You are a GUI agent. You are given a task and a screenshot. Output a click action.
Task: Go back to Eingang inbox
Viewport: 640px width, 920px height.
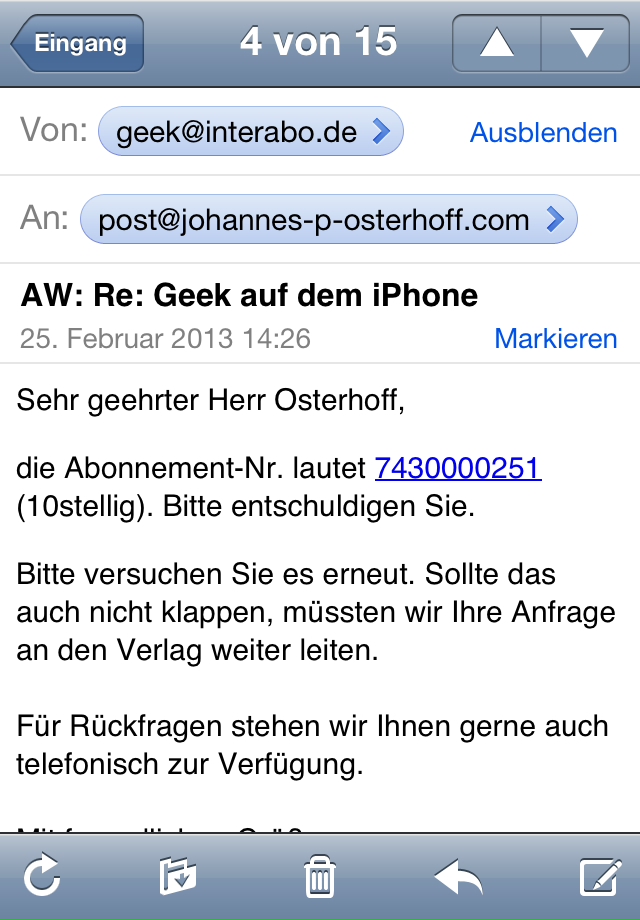point(78,44)
